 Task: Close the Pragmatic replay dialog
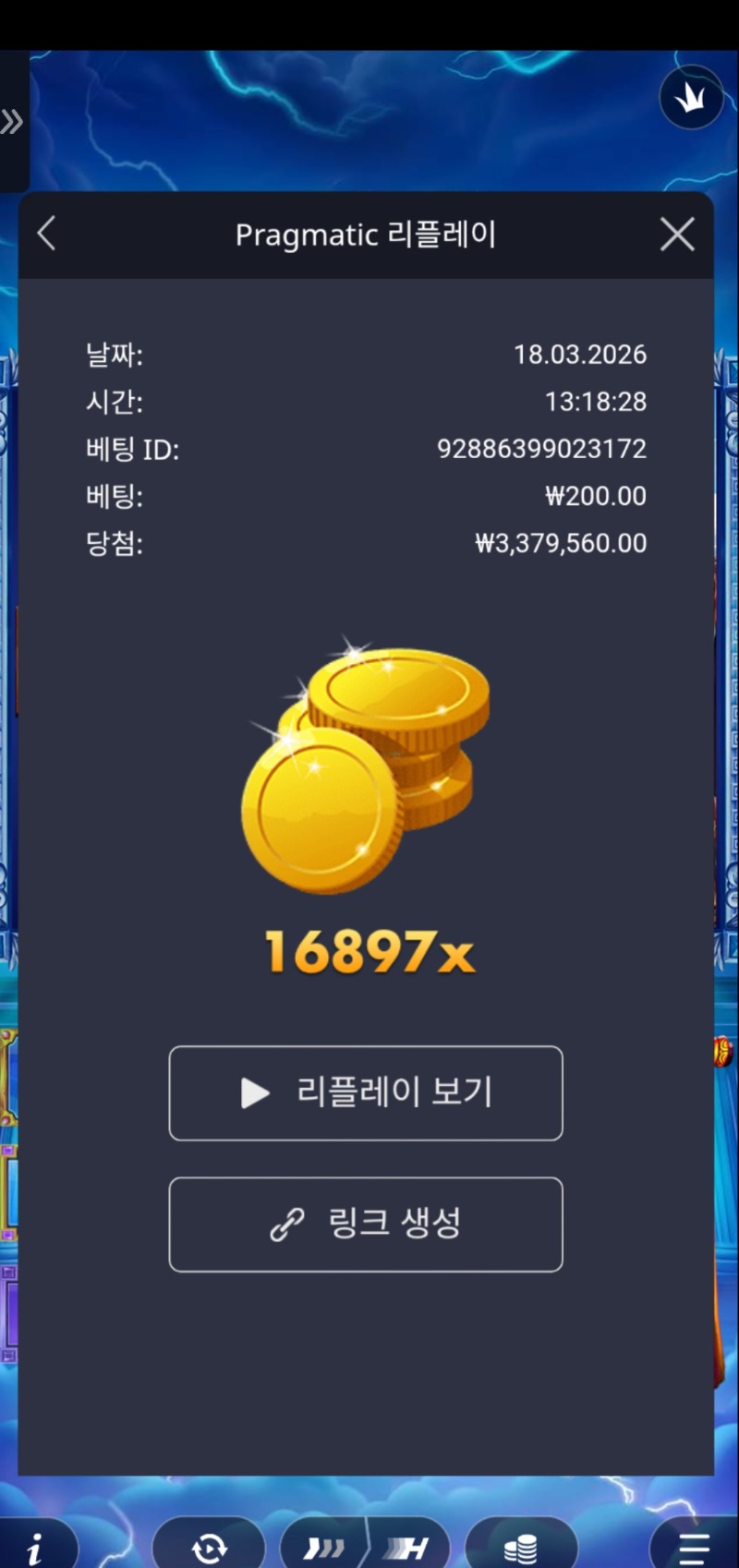[x=677, y=235]
